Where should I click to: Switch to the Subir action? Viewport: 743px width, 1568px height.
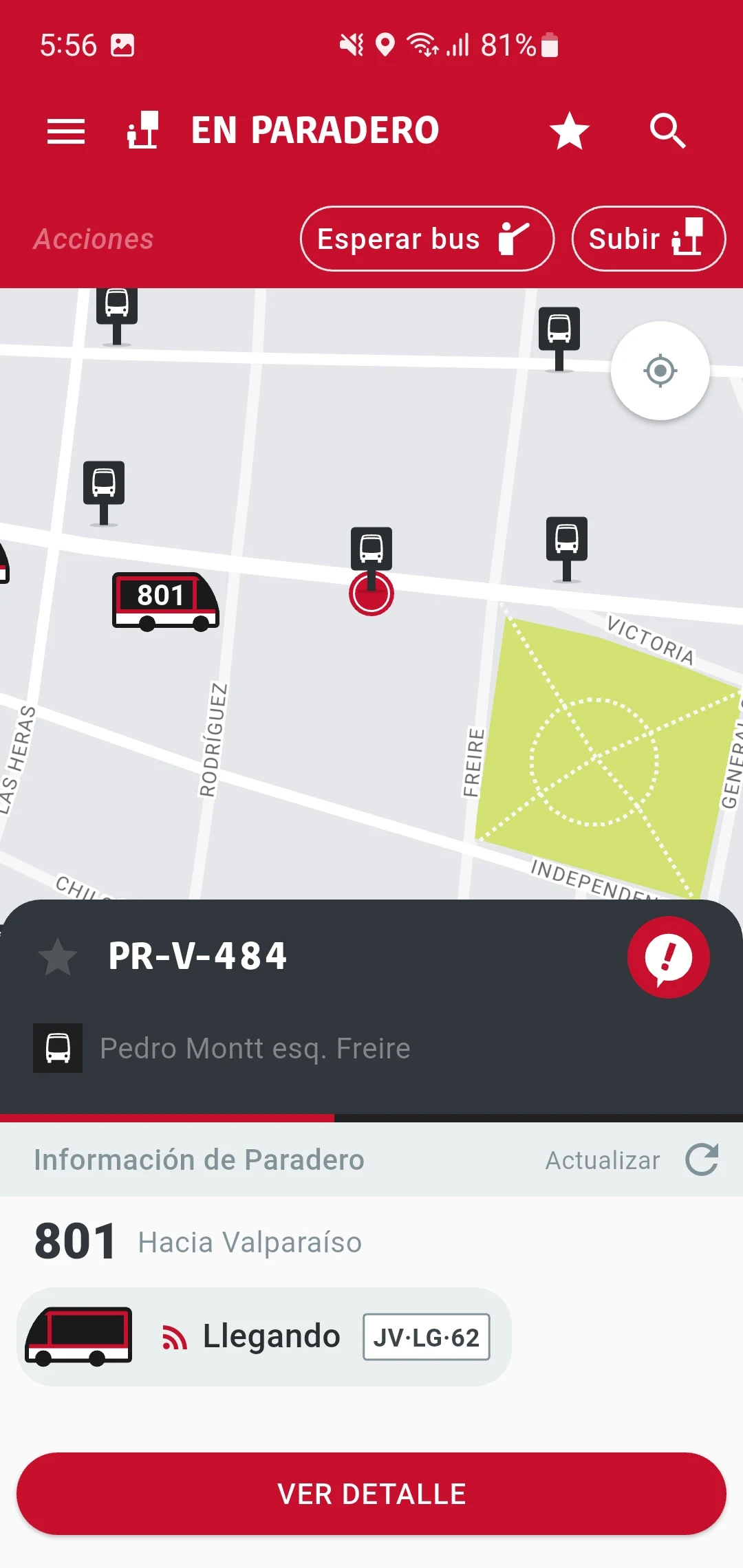(x=647, y=239)
